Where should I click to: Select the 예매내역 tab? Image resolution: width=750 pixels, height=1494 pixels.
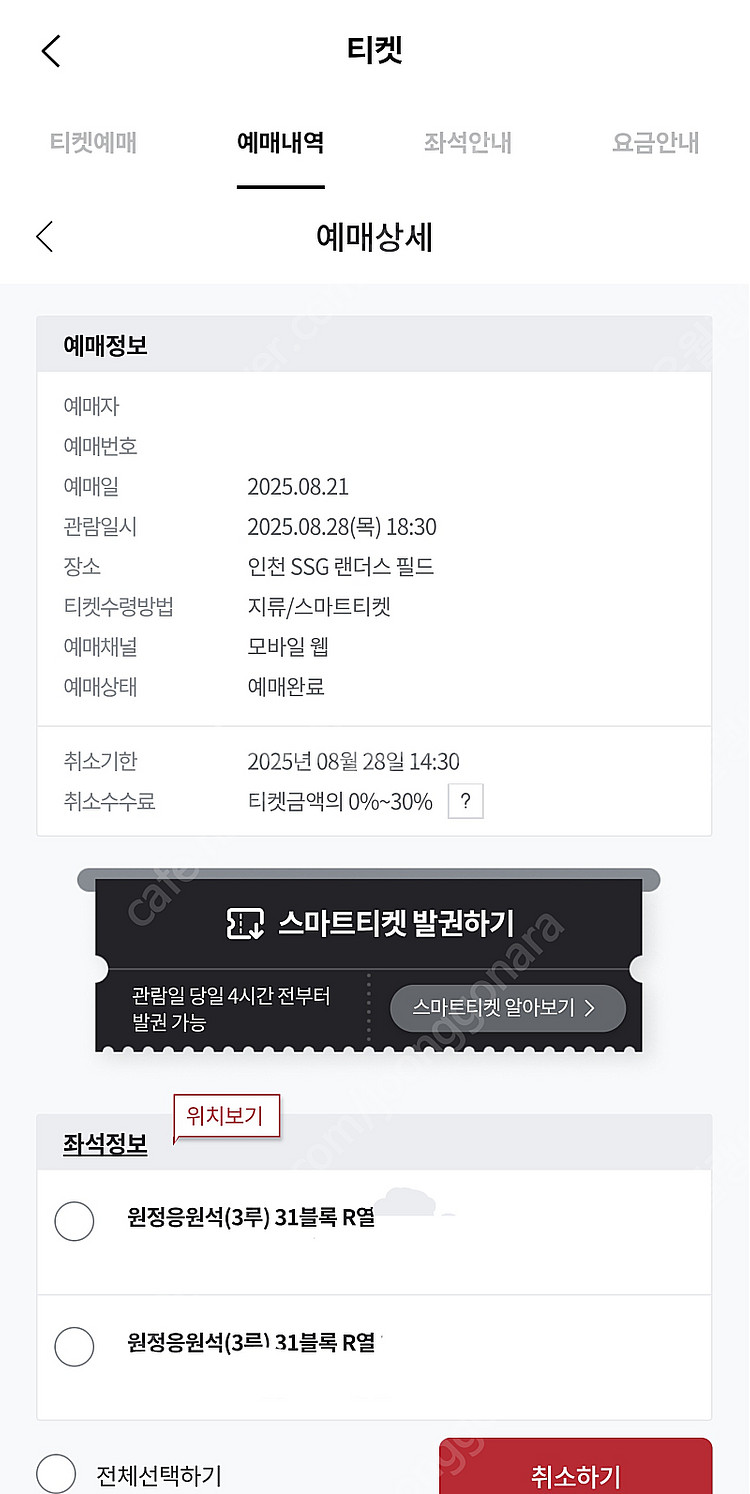click(x=280, y=143)
